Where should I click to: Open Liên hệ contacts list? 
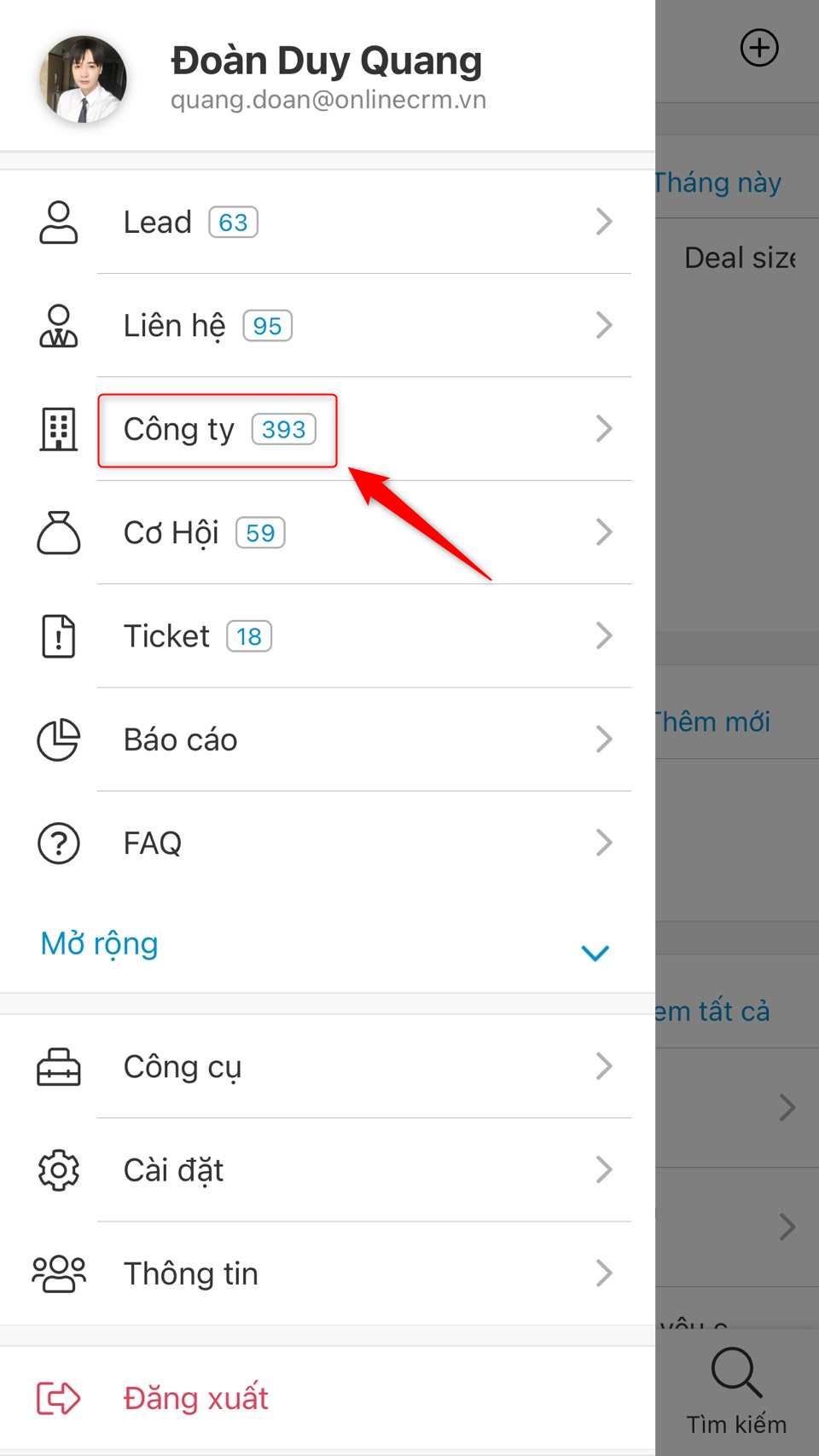coord(328,325)
